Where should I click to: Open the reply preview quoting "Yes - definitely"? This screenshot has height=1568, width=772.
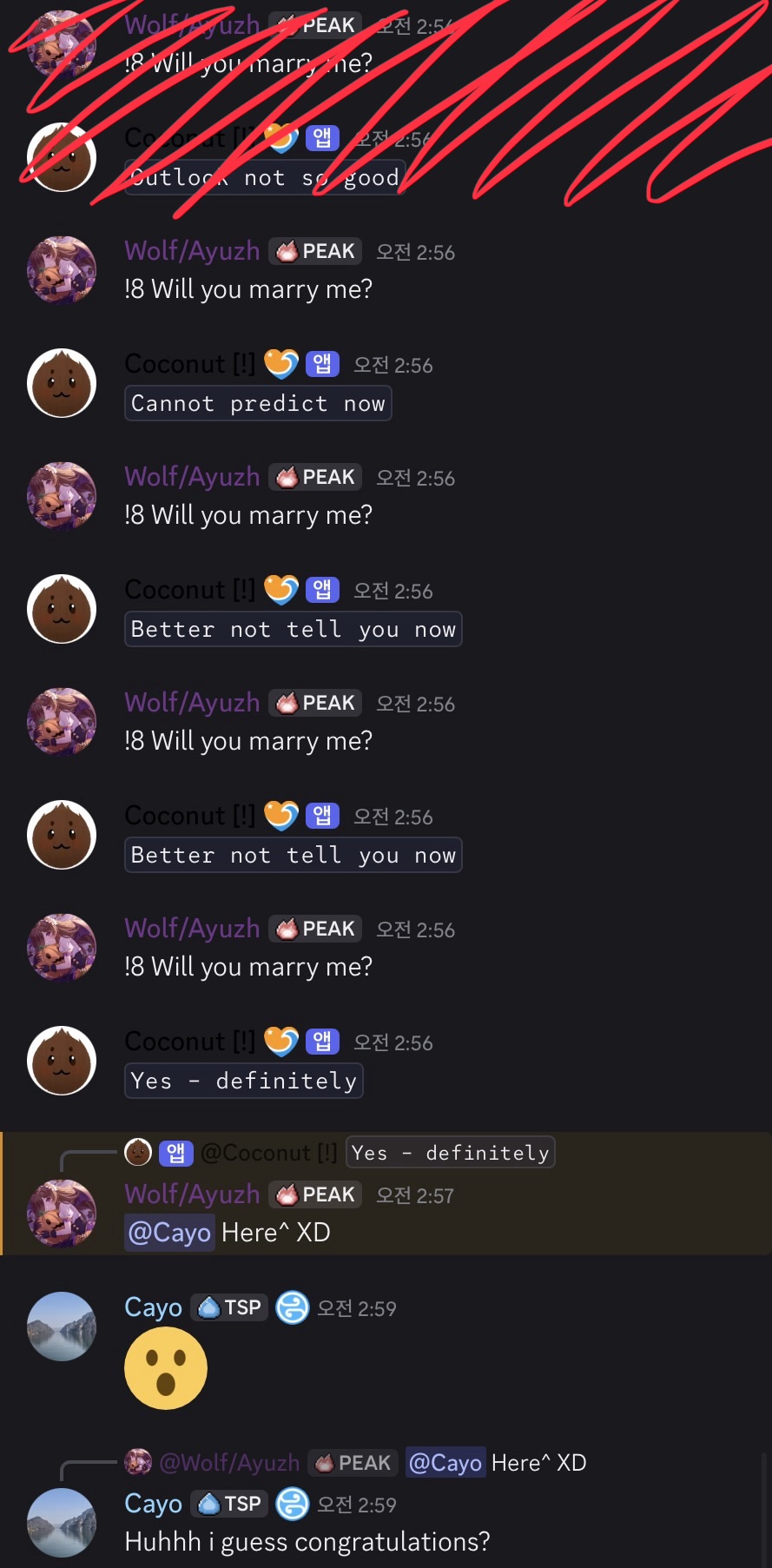click(x=450, y=1153)
